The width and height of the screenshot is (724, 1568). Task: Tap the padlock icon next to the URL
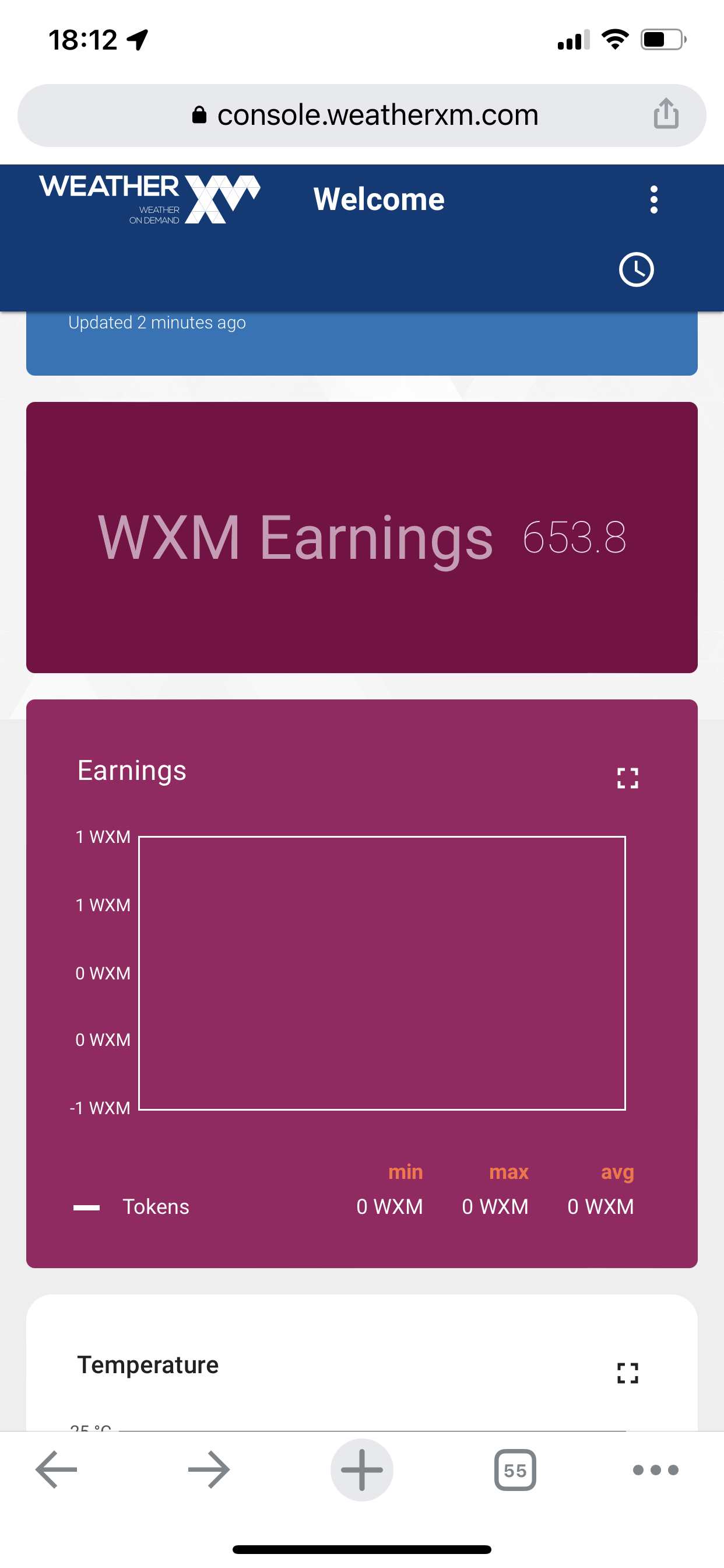[x=198, y=114]
